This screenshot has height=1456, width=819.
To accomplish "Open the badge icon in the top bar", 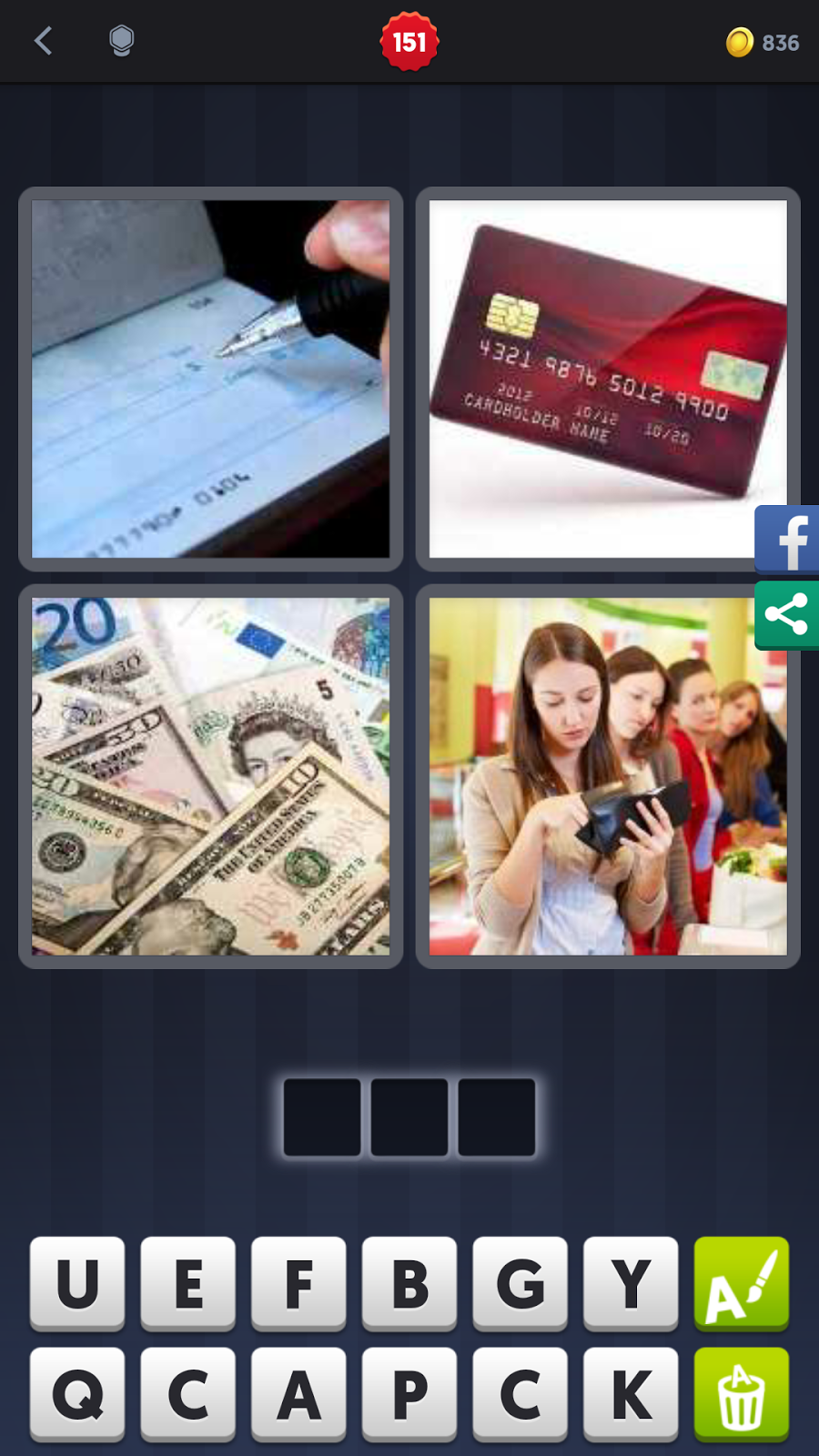I will click(x=121, y=41).
